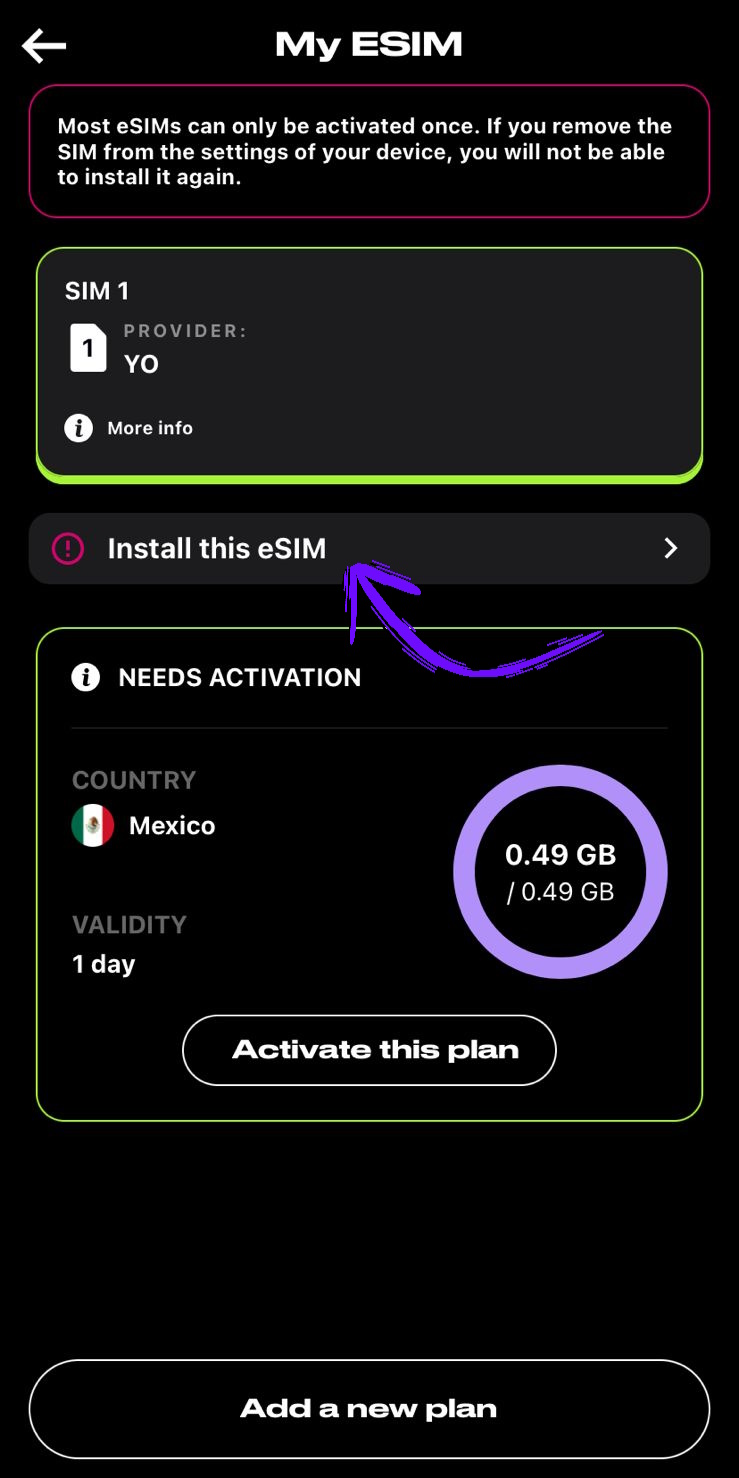739x1478 pixels.
Task: Tap the SIM 1 provider card
Action: click(x=368, y=362)
